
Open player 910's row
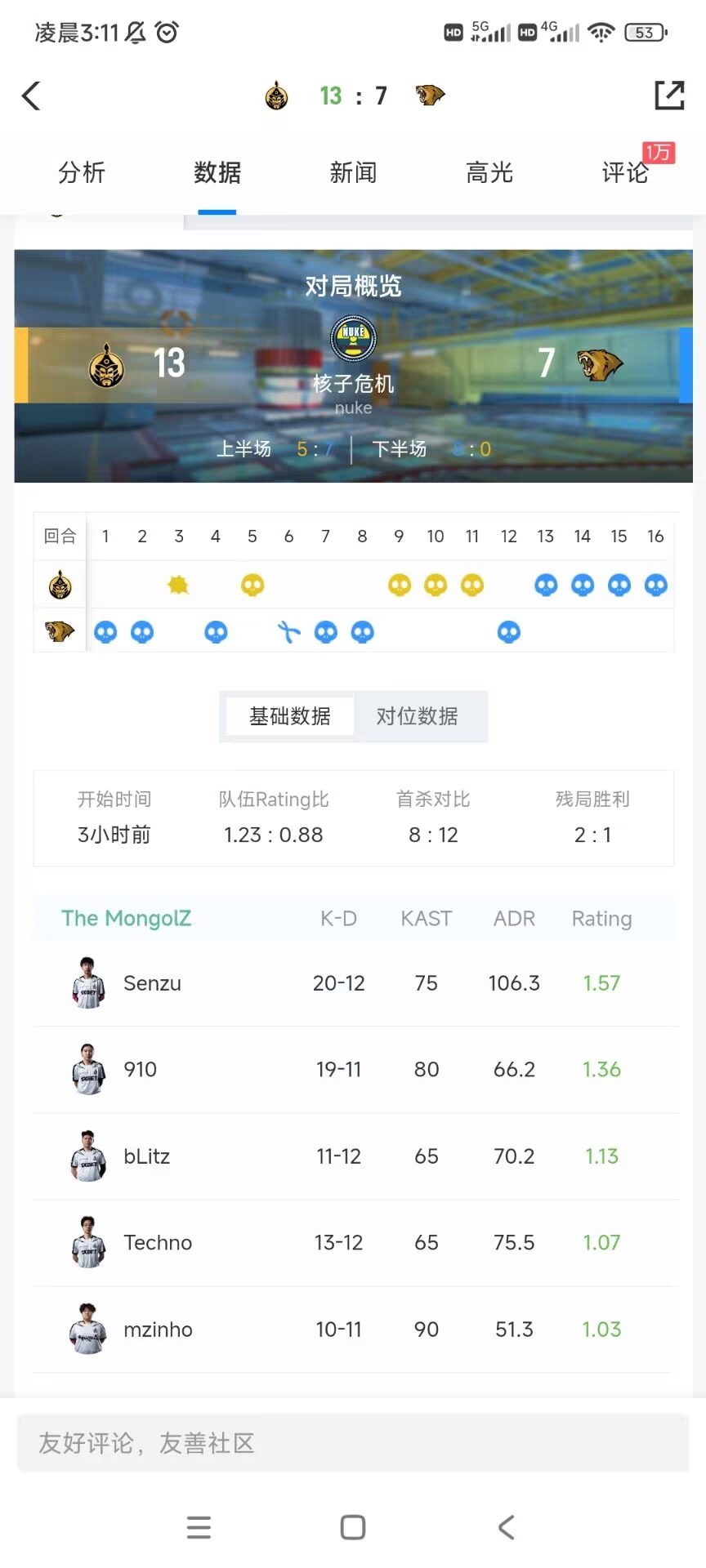pyautogui.click(x=353, y=1070)
